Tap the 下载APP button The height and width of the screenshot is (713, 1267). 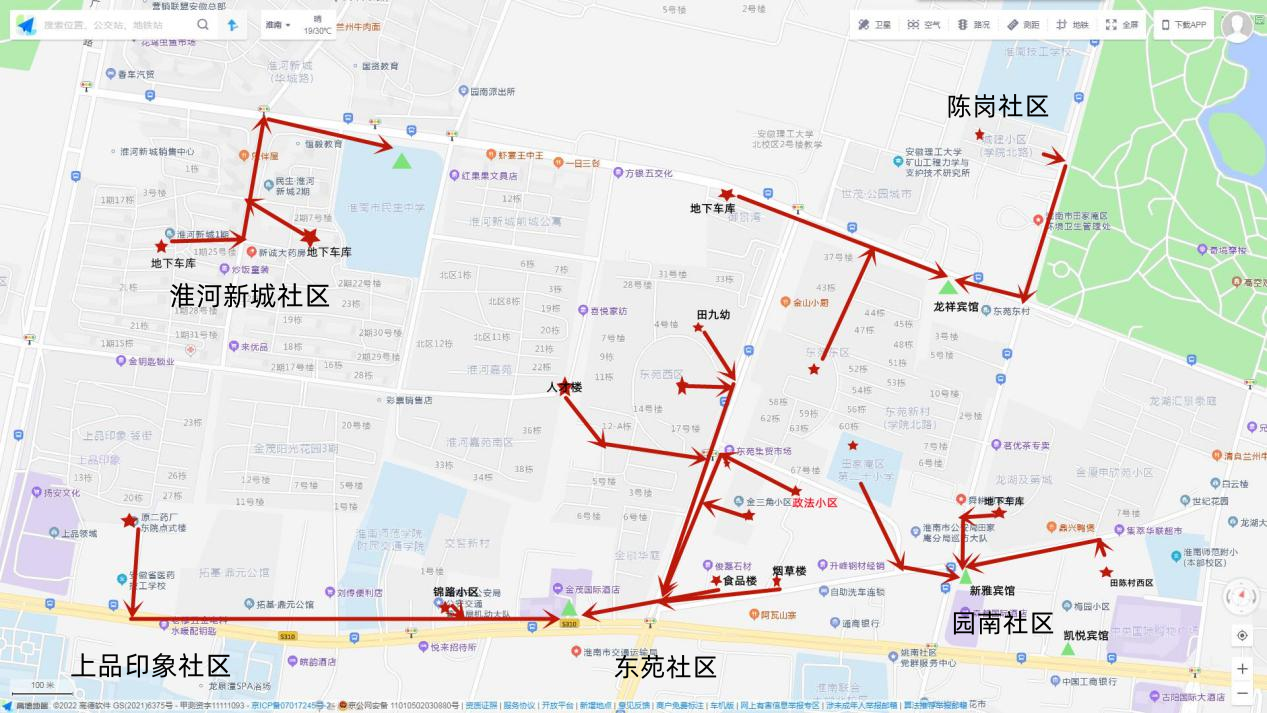click(x=1183, y=25)
